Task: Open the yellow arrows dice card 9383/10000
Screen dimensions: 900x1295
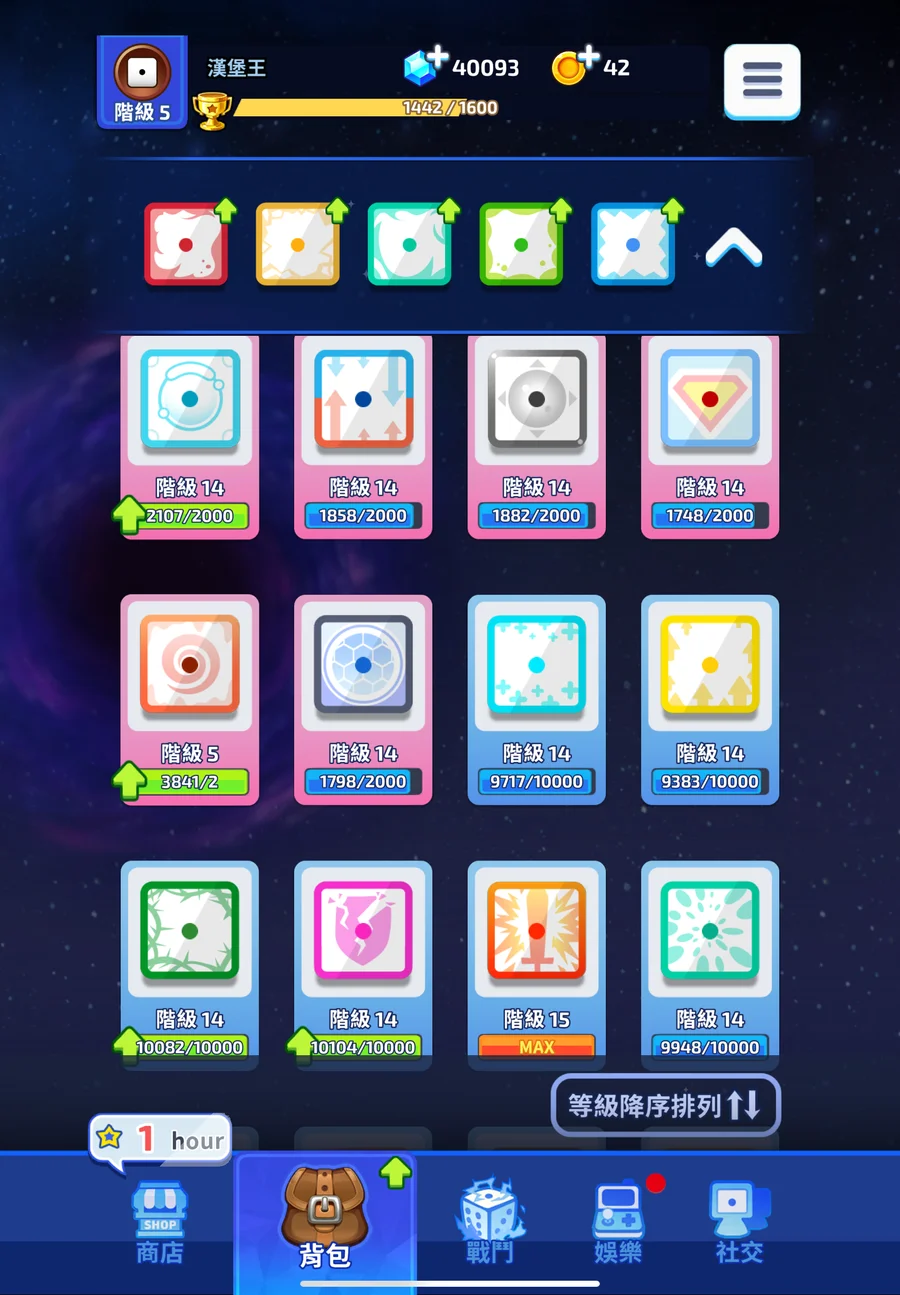Action: coord(710,699)
